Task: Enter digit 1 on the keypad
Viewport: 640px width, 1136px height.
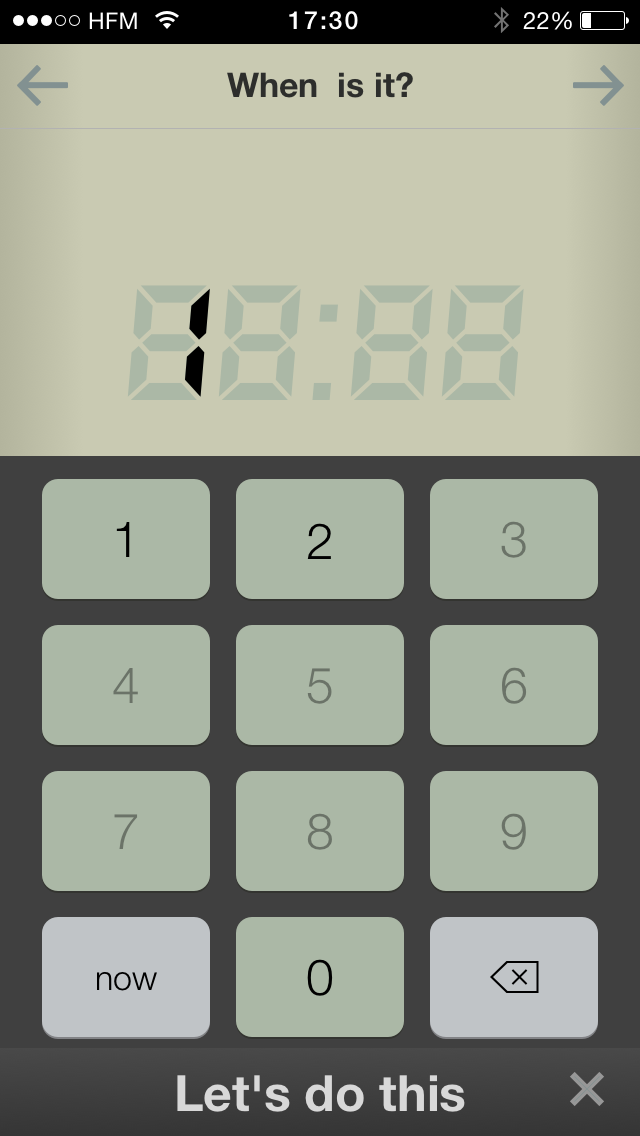Action: tap(126, 539)
